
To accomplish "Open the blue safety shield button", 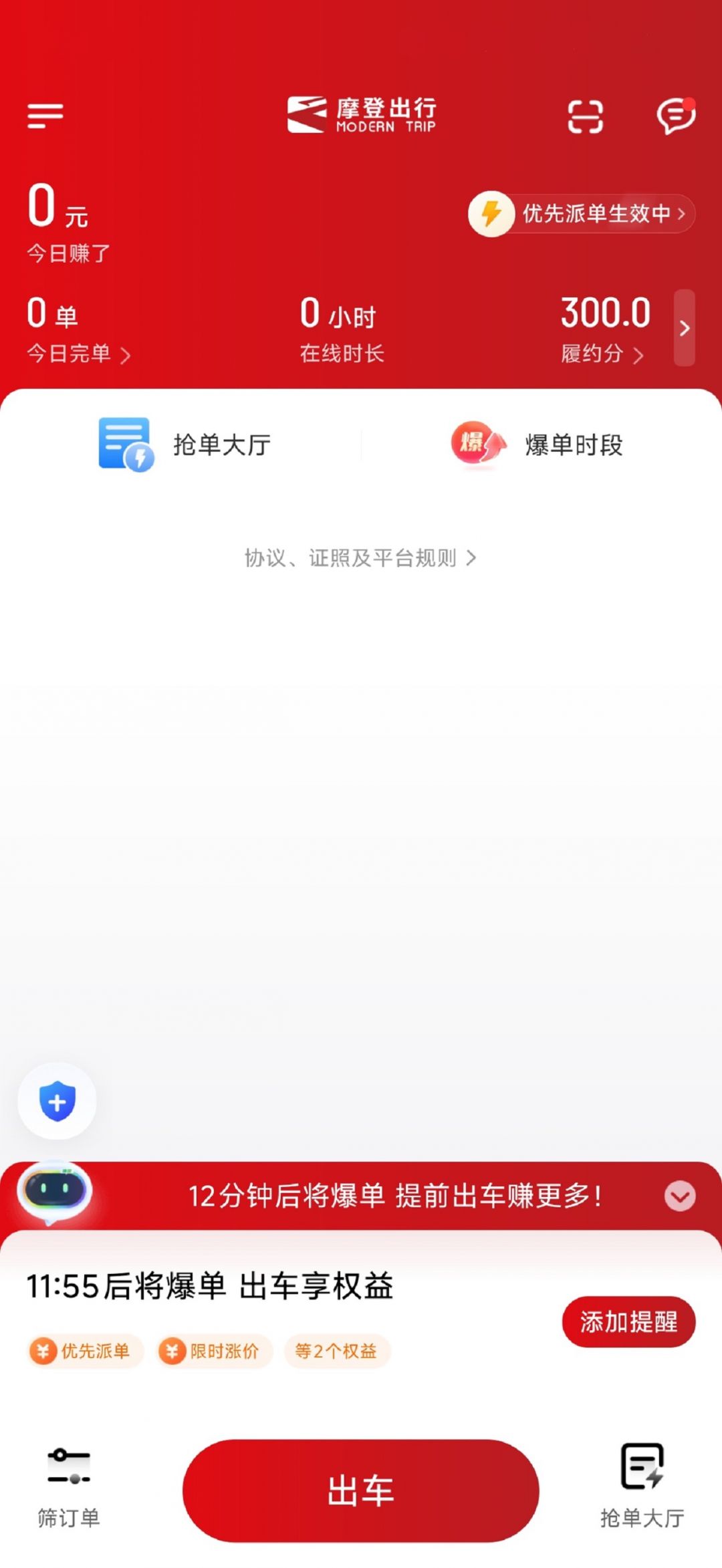I will point(57,1101).
